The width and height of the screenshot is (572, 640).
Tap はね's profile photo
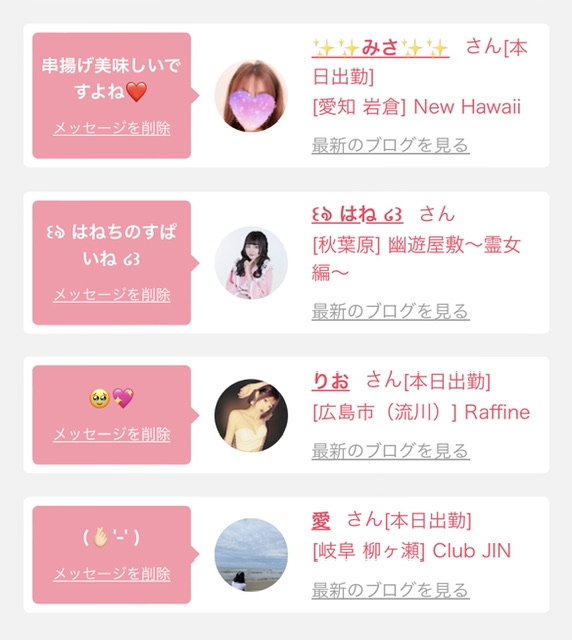(251, 263)
